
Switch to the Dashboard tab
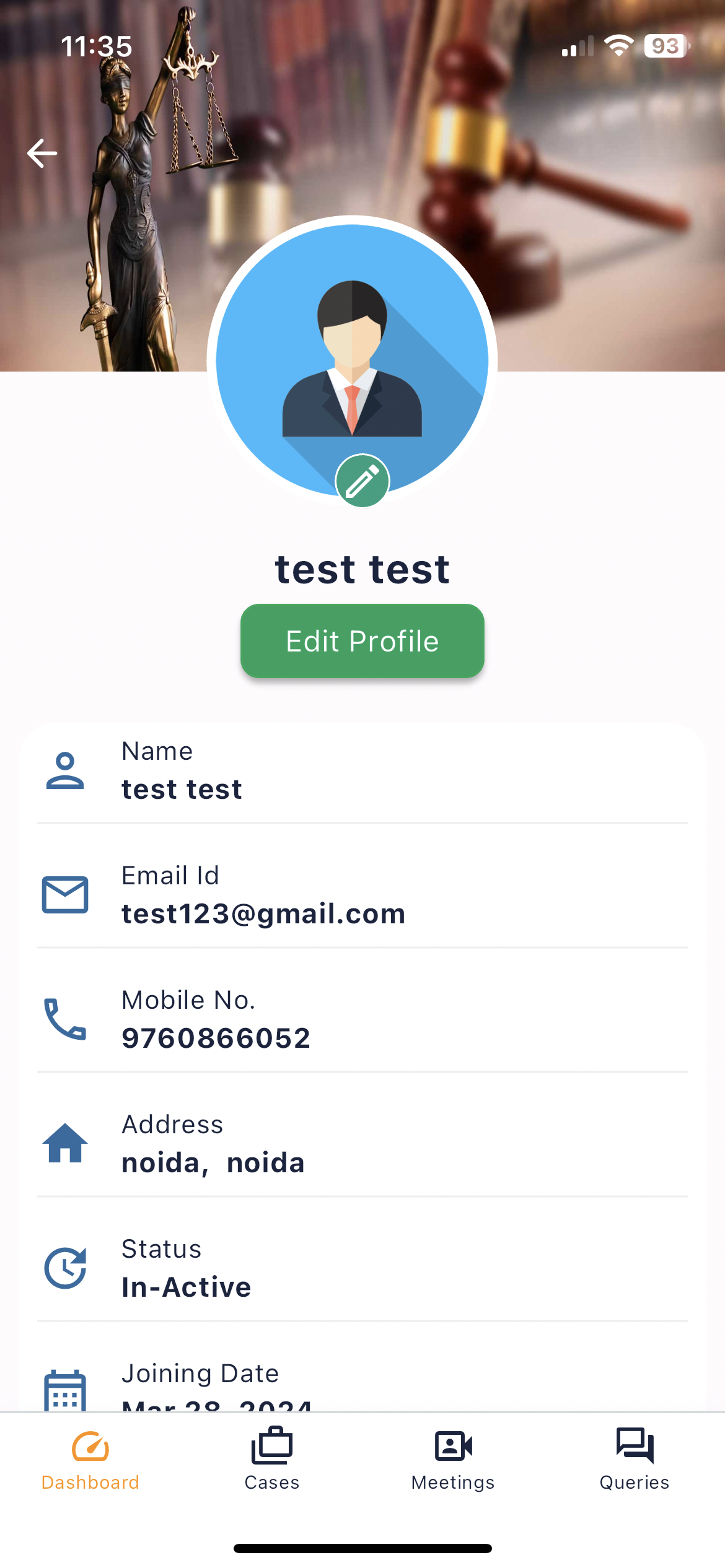pos(90,1461)
